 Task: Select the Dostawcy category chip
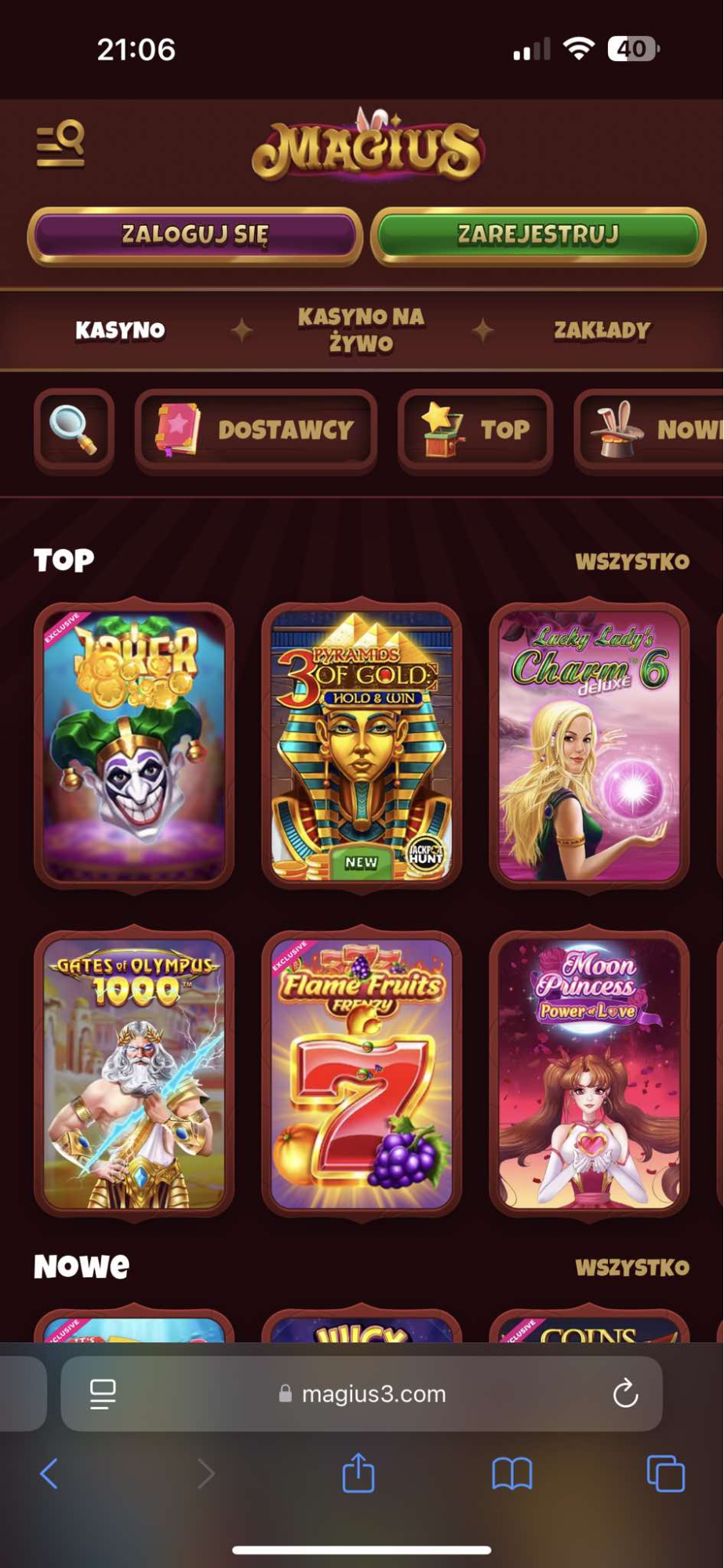pos(256,430)
